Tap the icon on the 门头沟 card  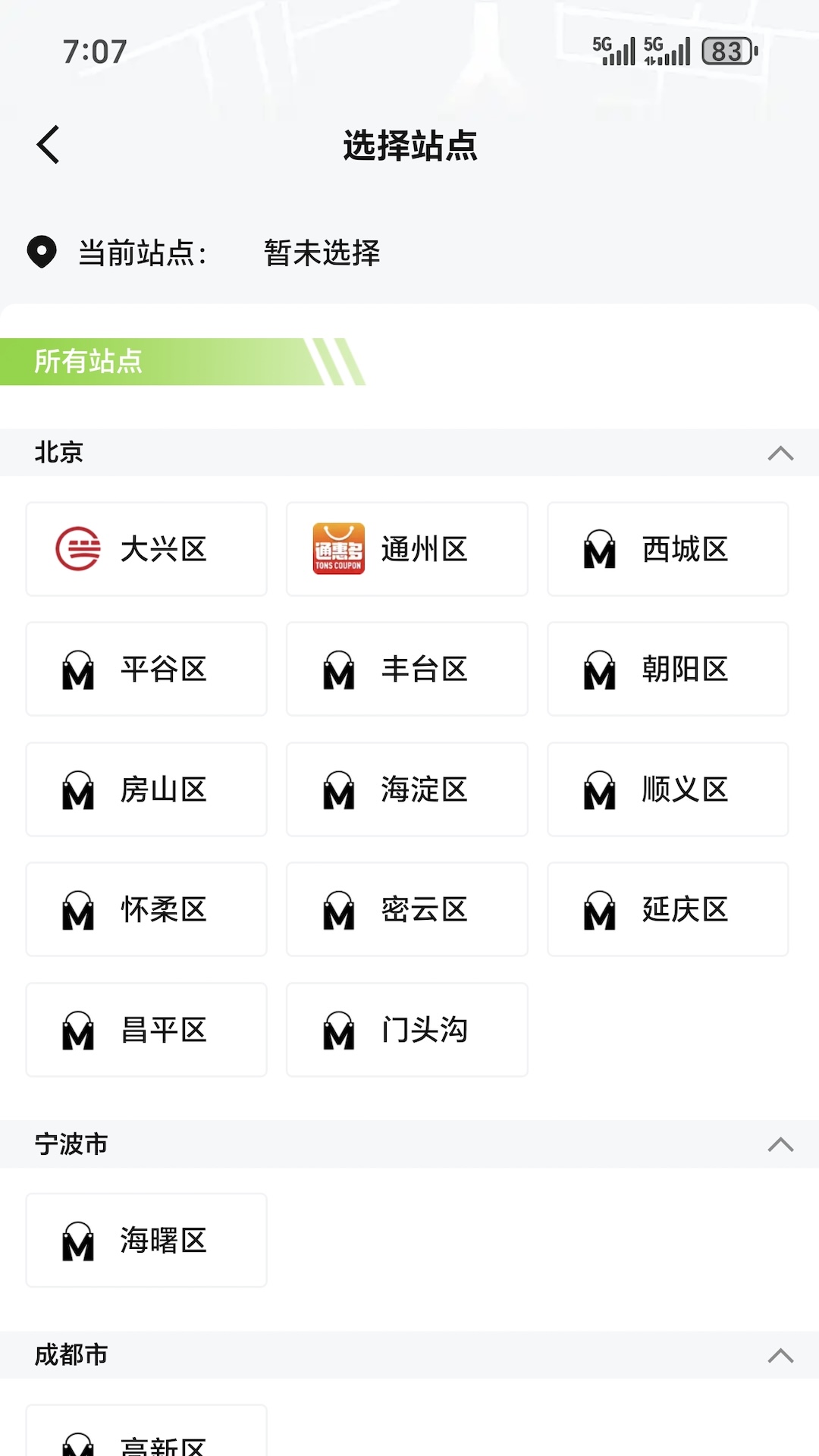coord(338,1030)
